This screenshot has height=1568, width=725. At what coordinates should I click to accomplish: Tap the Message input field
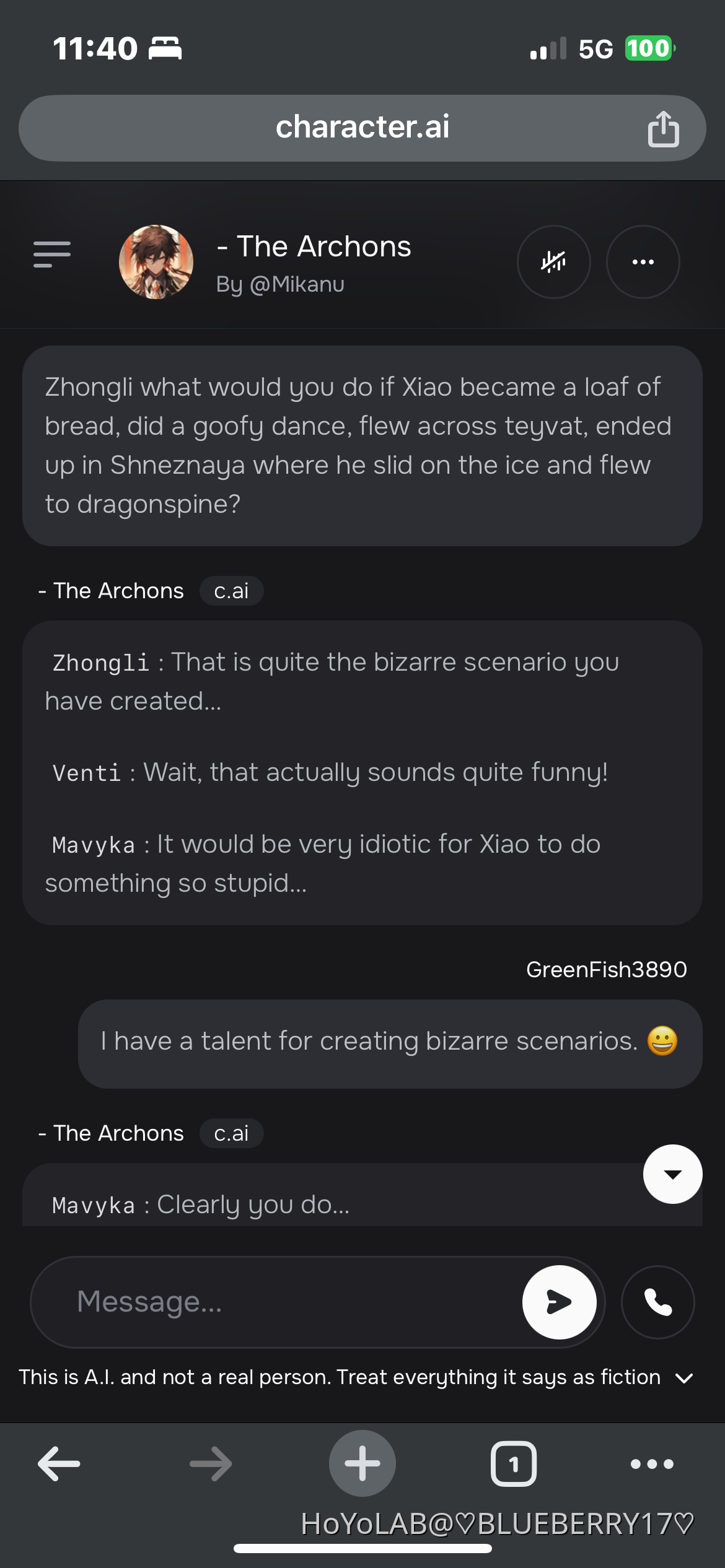click(248, 1300)
